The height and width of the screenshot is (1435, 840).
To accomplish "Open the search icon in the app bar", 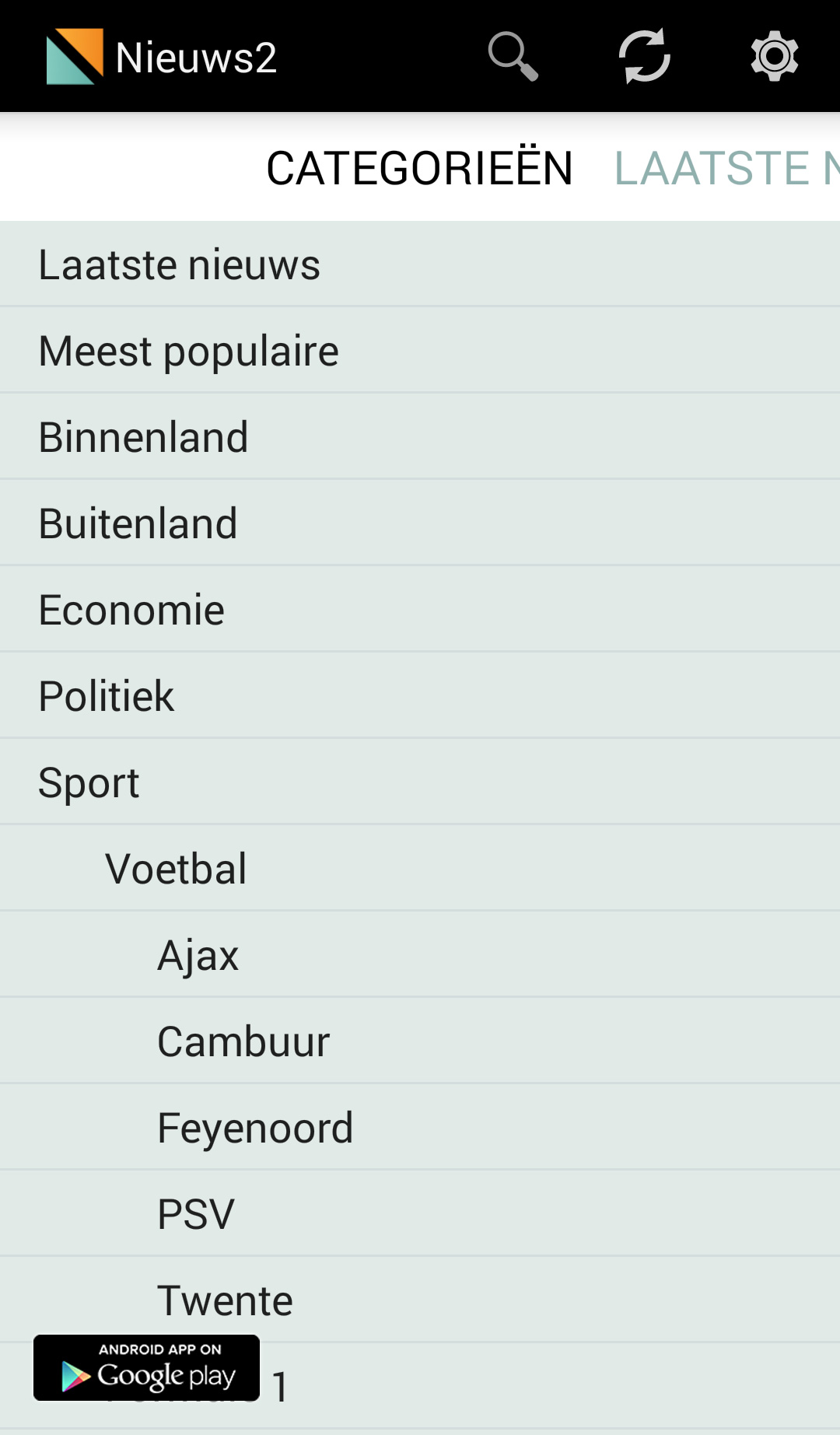I will point(513,57).
